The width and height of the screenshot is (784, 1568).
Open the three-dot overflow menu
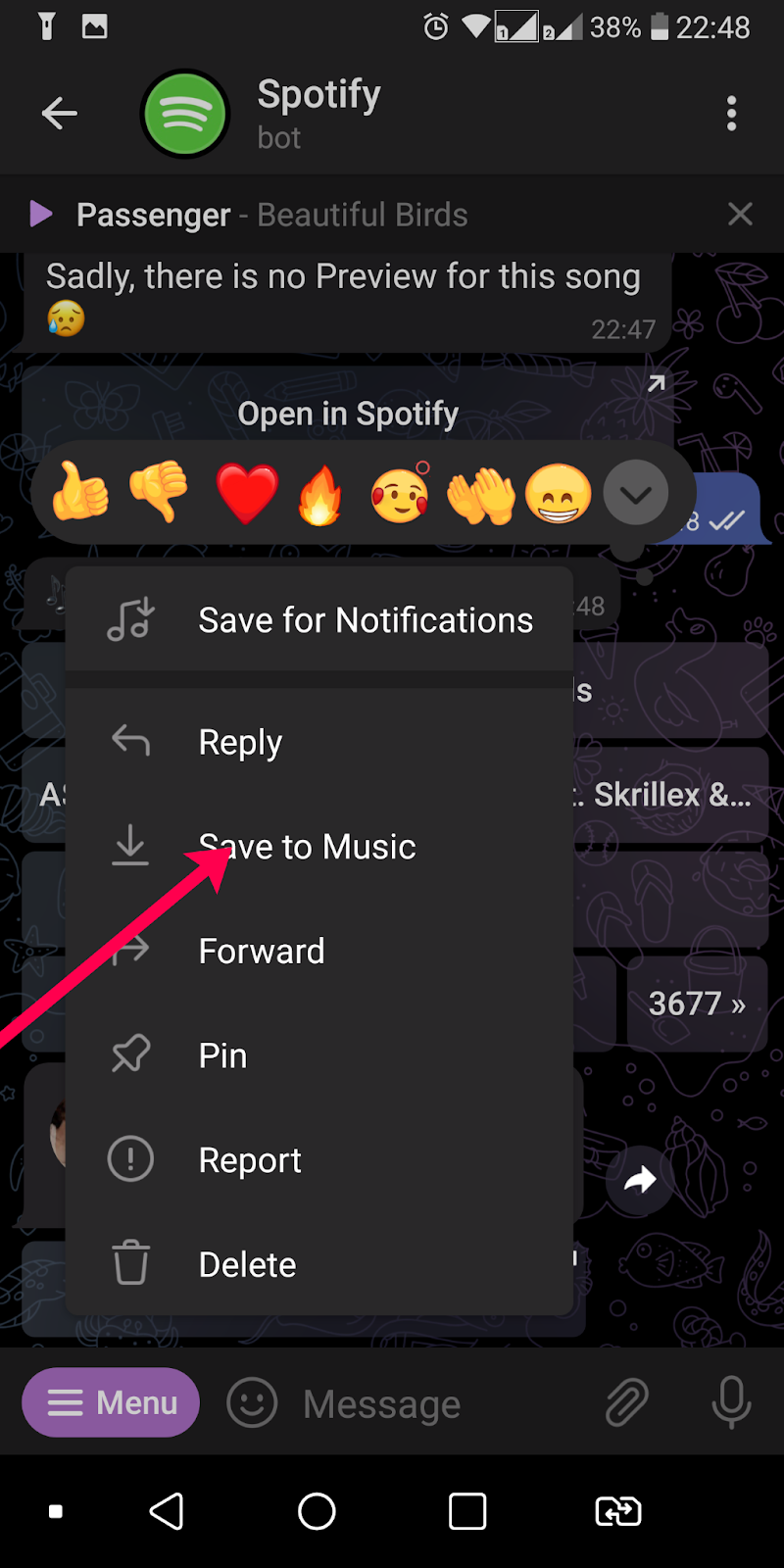731,114
